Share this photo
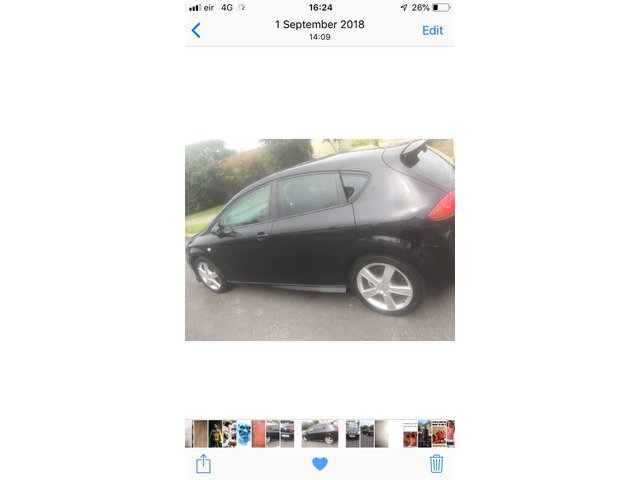Viewport: 640px width, 480px height. point(203,463)
